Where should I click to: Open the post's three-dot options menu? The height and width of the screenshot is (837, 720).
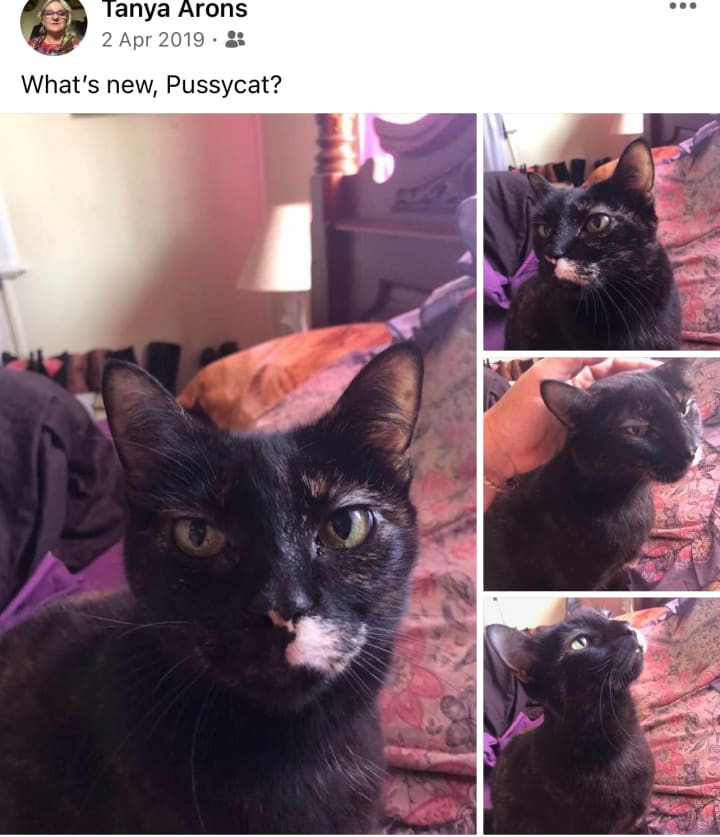[682, 7]
